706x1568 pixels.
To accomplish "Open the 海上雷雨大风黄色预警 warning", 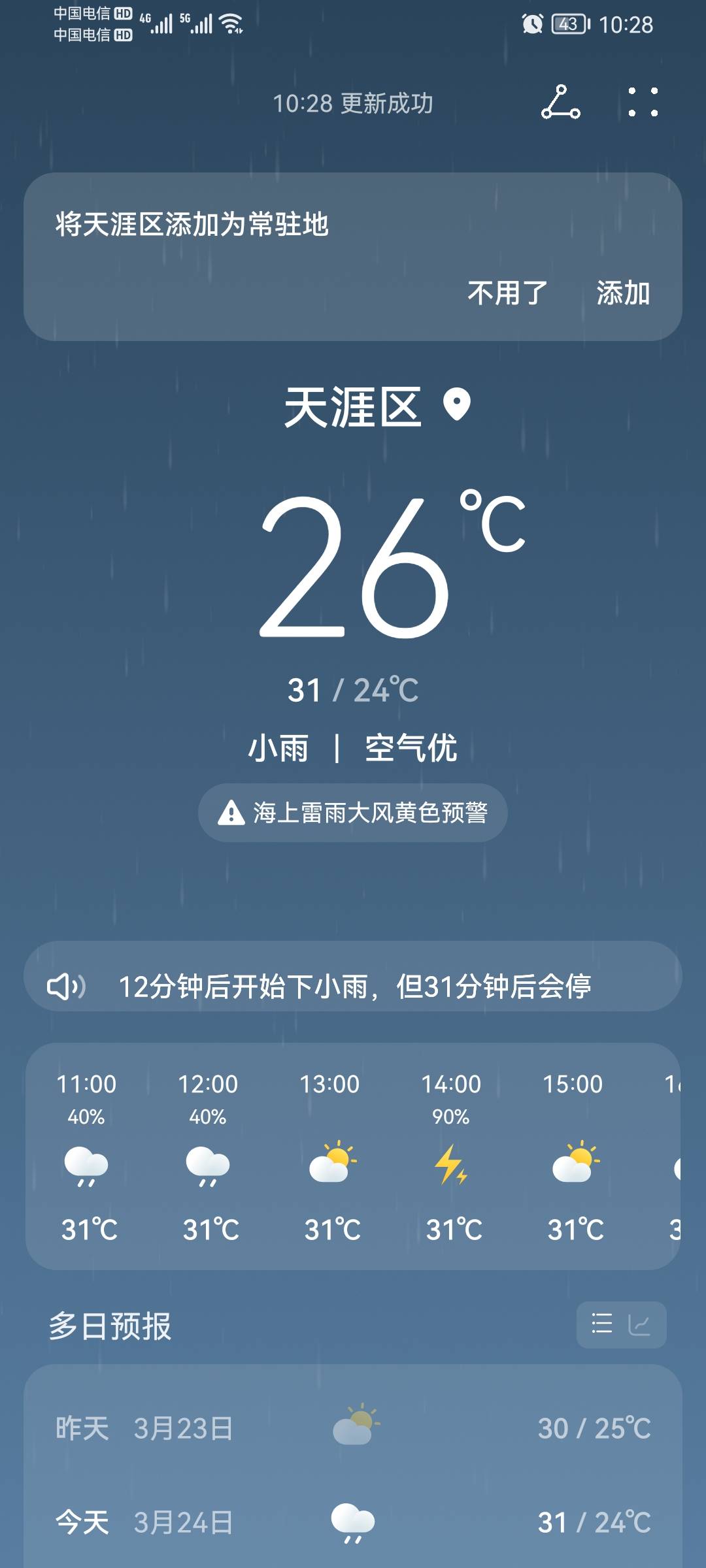I will pos(353,813).
